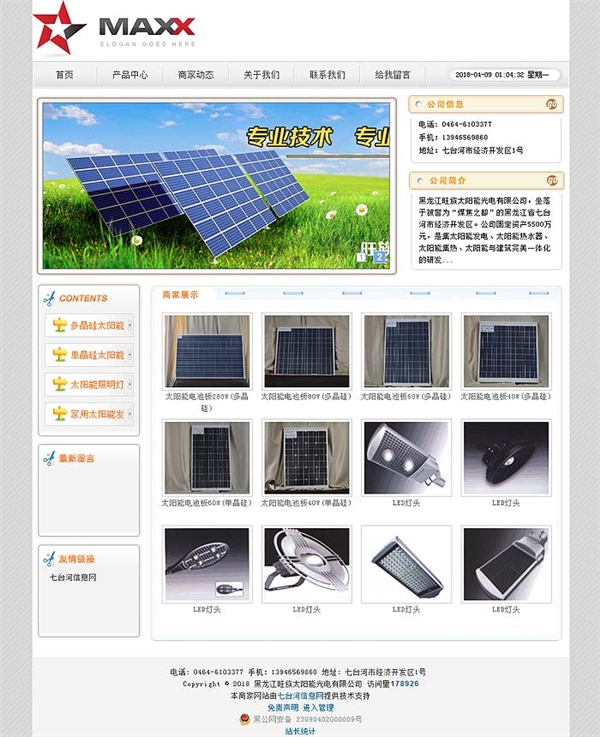This screenshot has height=737, width=600.
Task: Select 联系我们 in the nav bar
Action: coord(327,74)
